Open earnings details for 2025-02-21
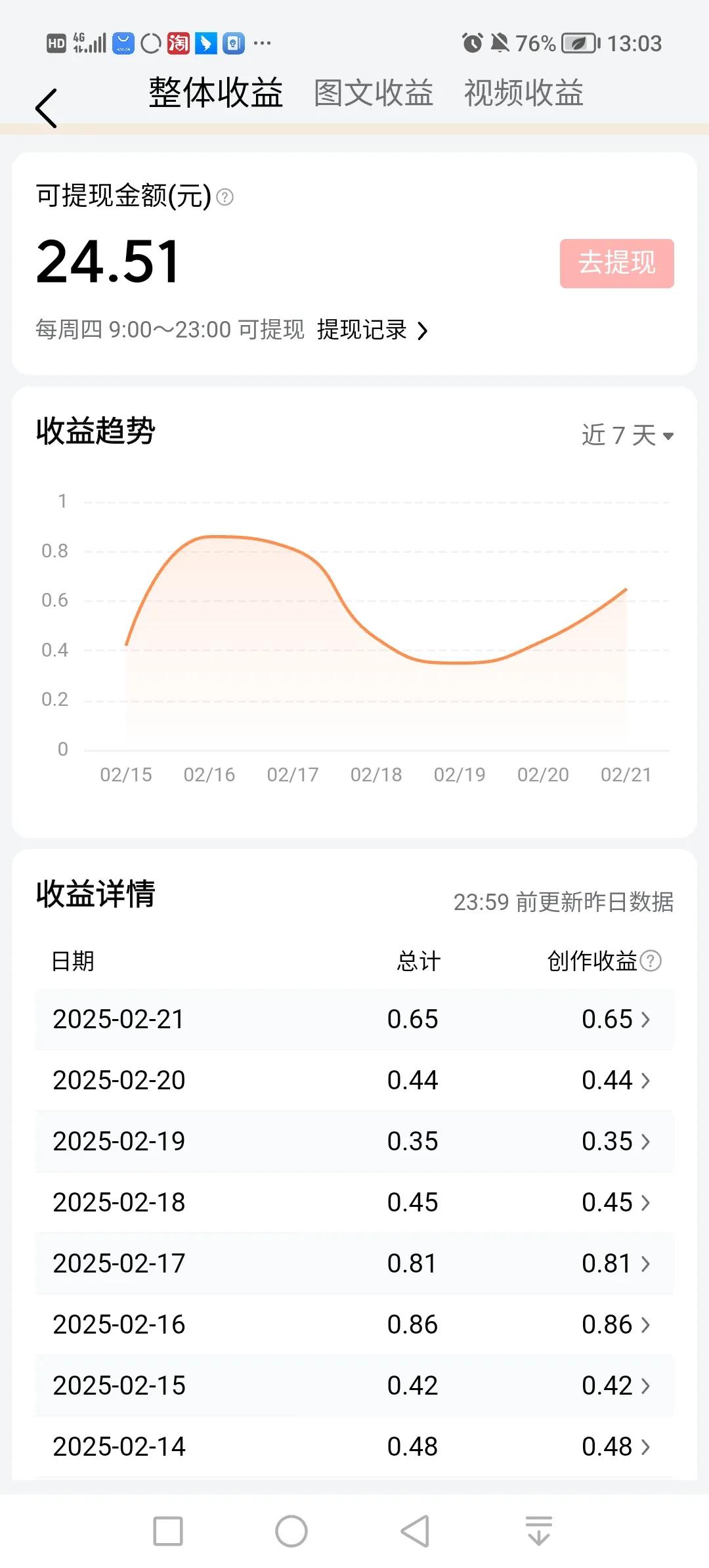709x1568 pixels. click(354, 1019)
